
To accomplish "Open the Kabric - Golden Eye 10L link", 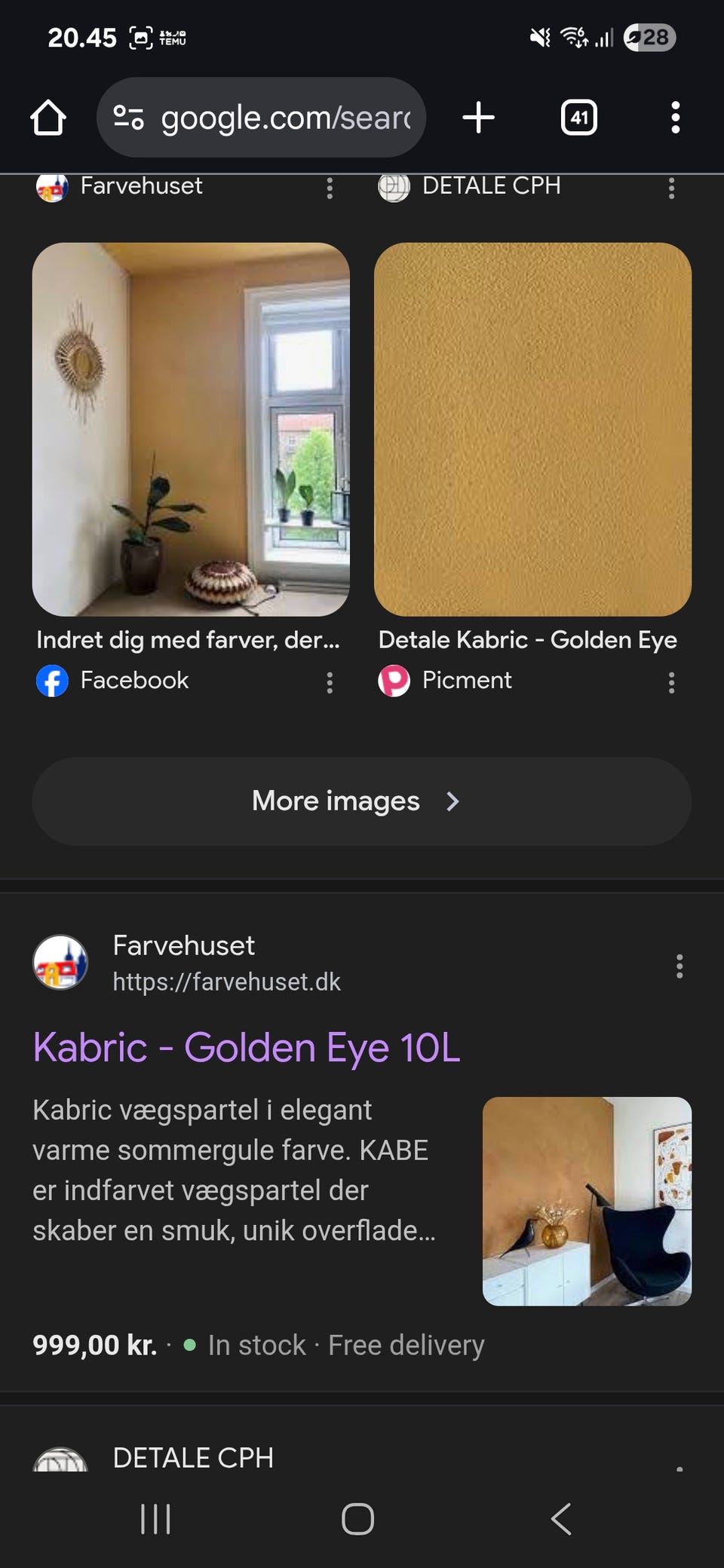I will (x=246, y=1048).
